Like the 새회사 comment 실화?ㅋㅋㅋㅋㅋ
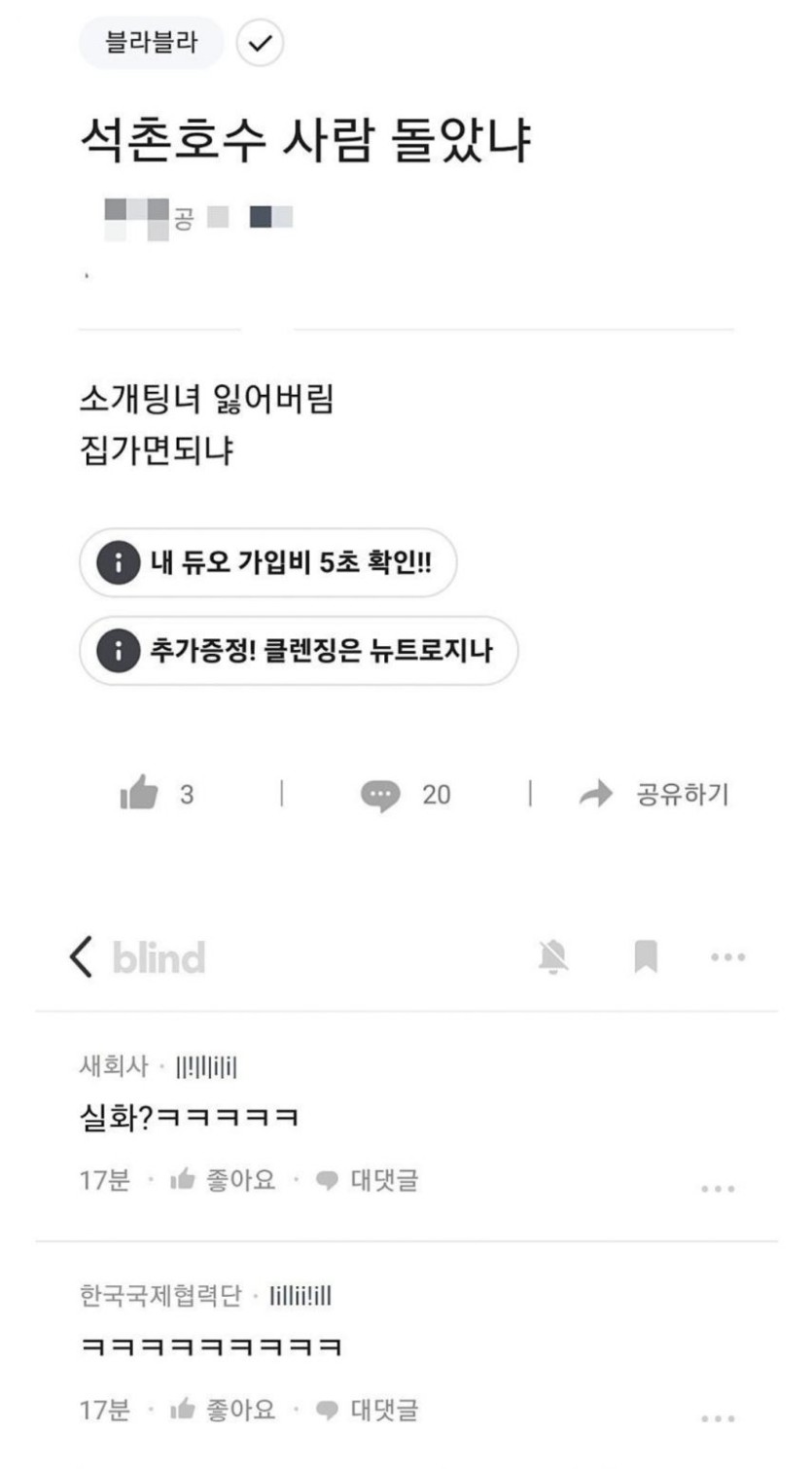The image size is (812, 1469). point(223,1180)
